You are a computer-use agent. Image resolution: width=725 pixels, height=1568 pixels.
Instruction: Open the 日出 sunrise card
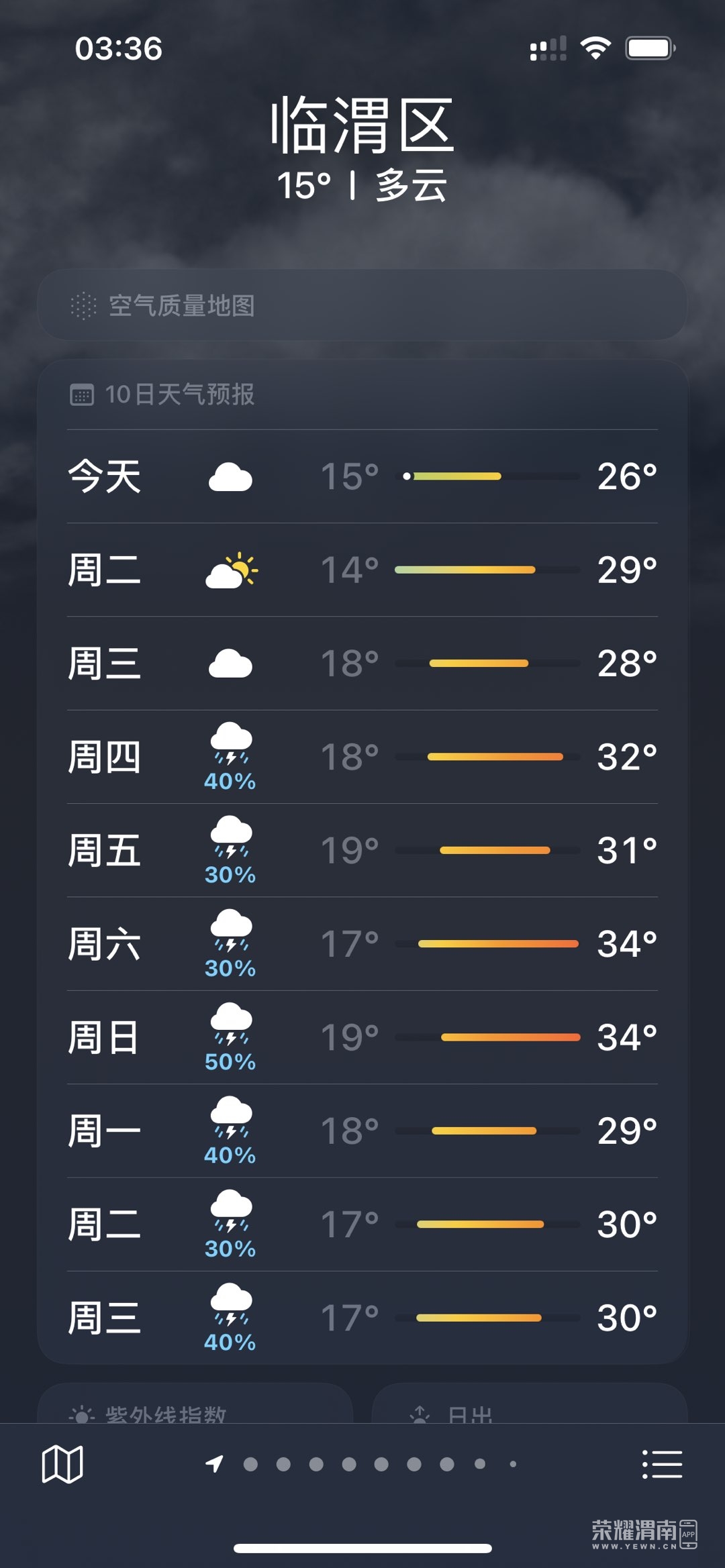530,1404
